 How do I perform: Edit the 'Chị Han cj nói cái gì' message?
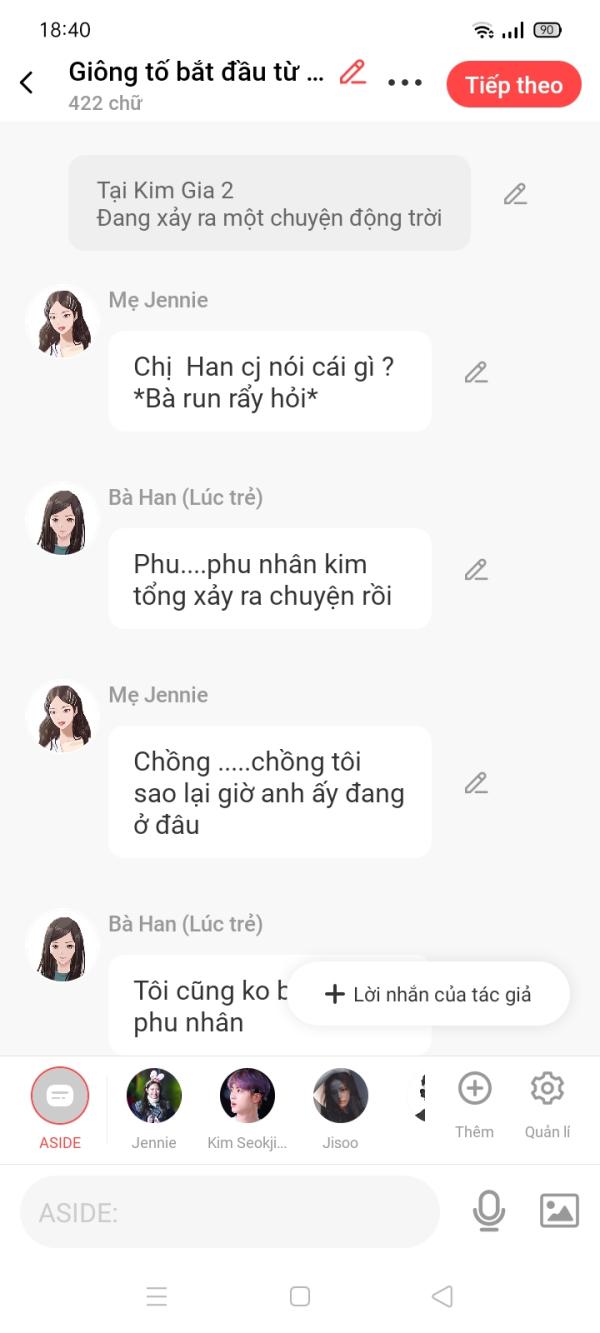(x=476, y=373)
